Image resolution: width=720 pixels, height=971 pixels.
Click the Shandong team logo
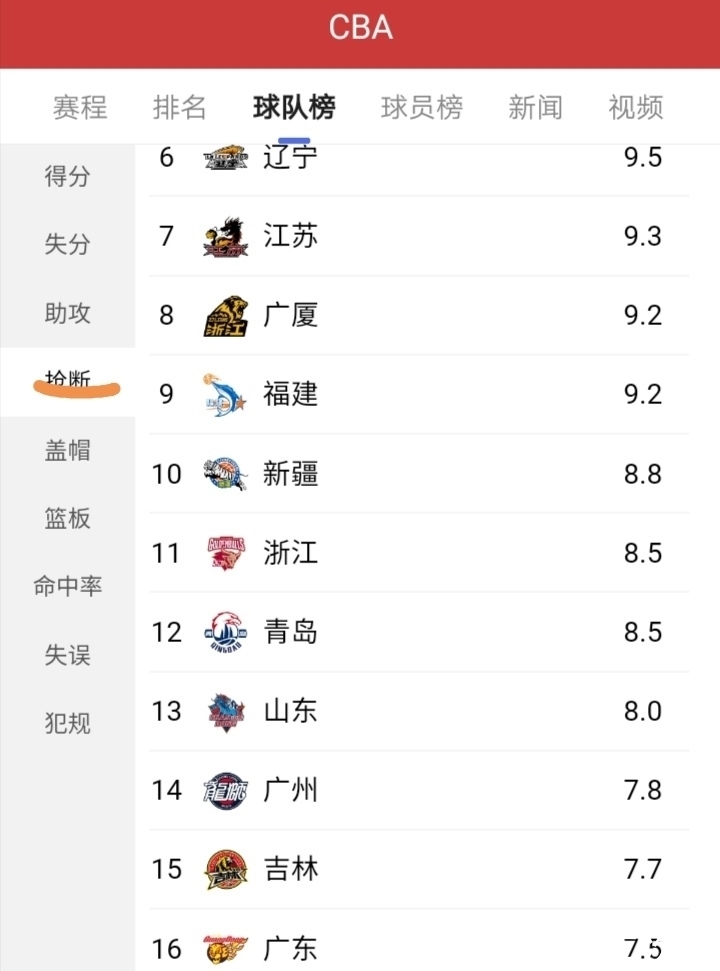224,710
